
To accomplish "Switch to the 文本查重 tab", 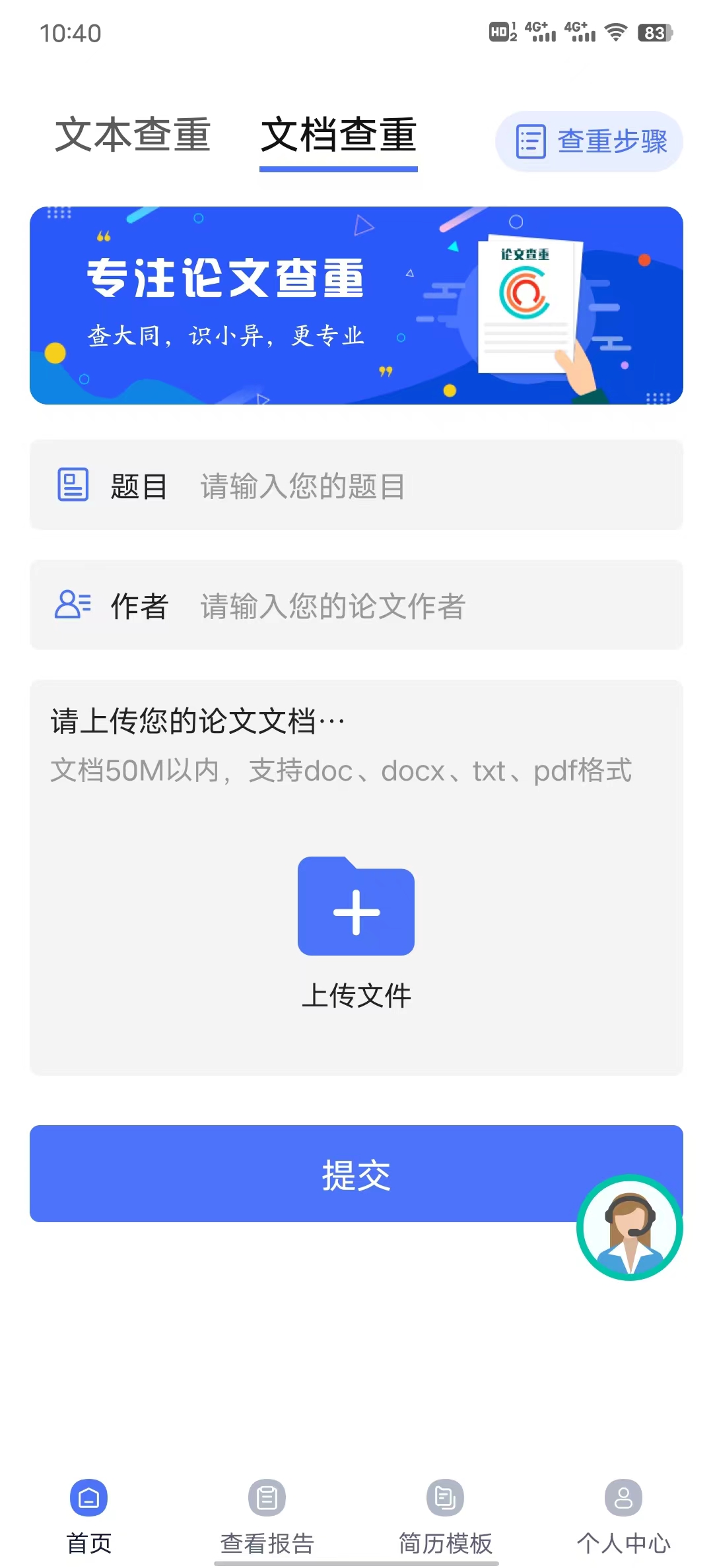I will pyautogui.click(x=133, y=135).
